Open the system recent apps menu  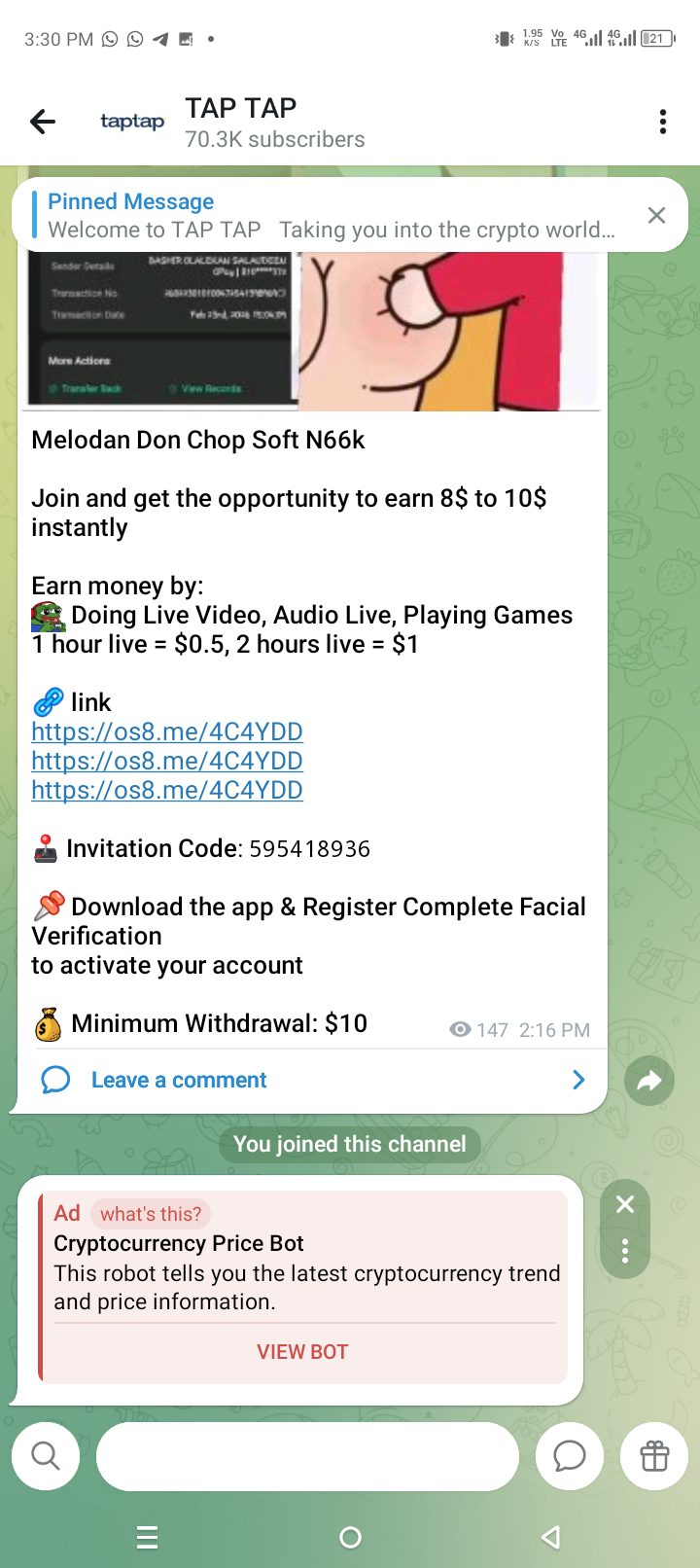147,1537
